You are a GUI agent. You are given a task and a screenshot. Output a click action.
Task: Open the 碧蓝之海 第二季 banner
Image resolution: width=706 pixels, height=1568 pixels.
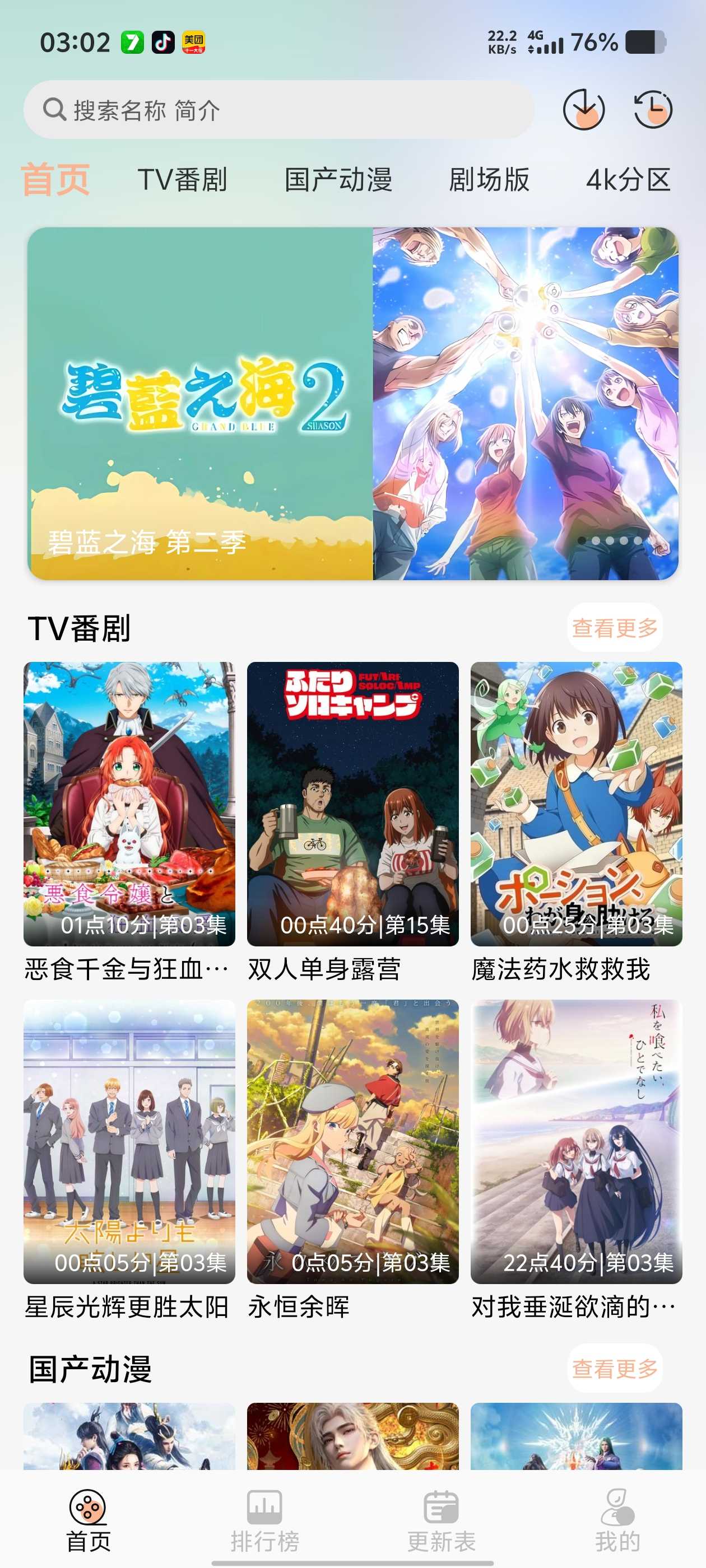pos(352,404)
